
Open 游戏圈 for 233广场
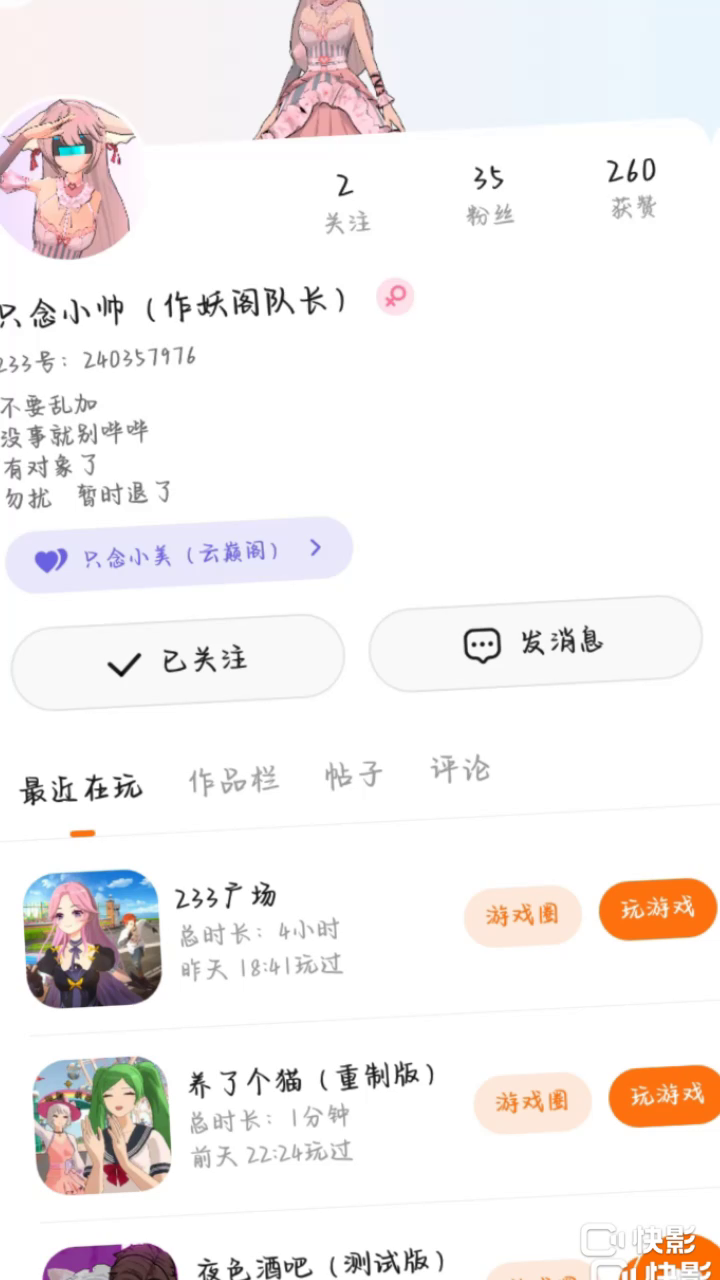pos(522,915)
